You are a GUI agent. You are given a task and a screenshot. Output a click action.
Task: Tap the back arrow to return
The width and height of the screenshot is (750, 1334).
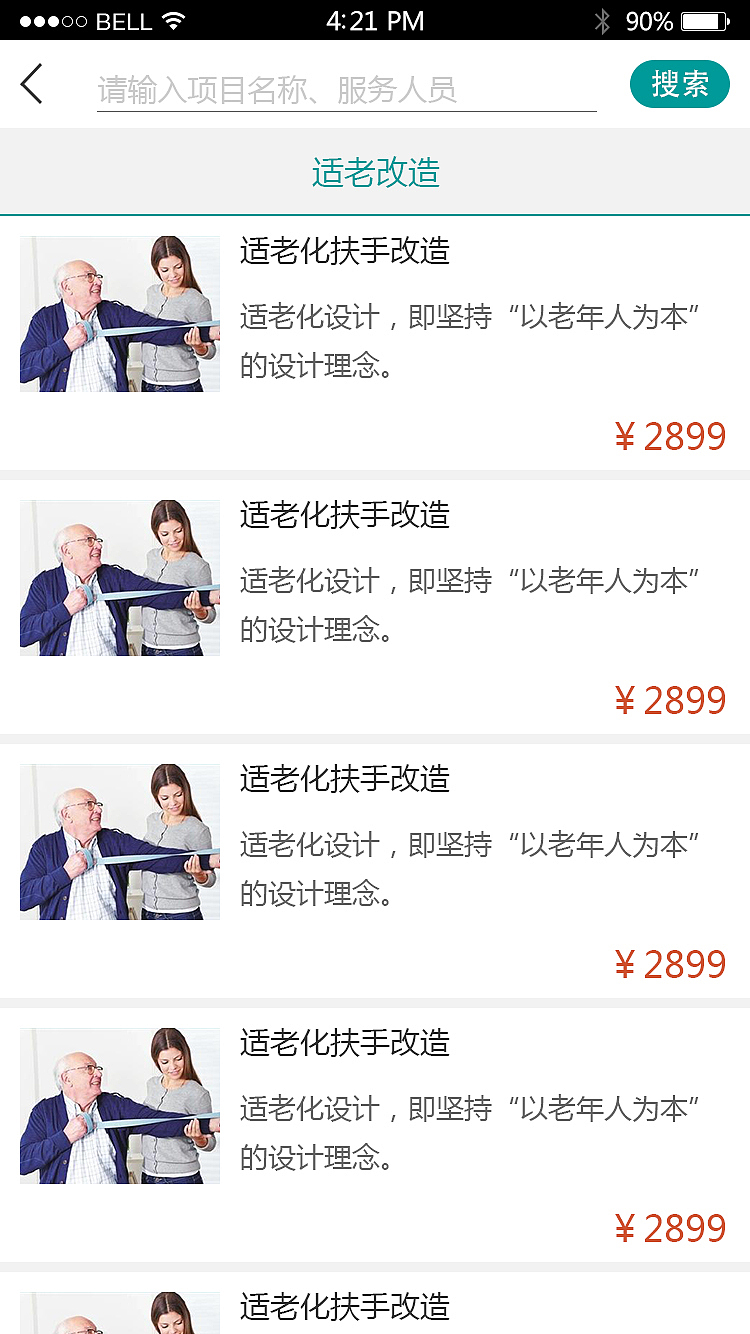click(x=32, y=84)
